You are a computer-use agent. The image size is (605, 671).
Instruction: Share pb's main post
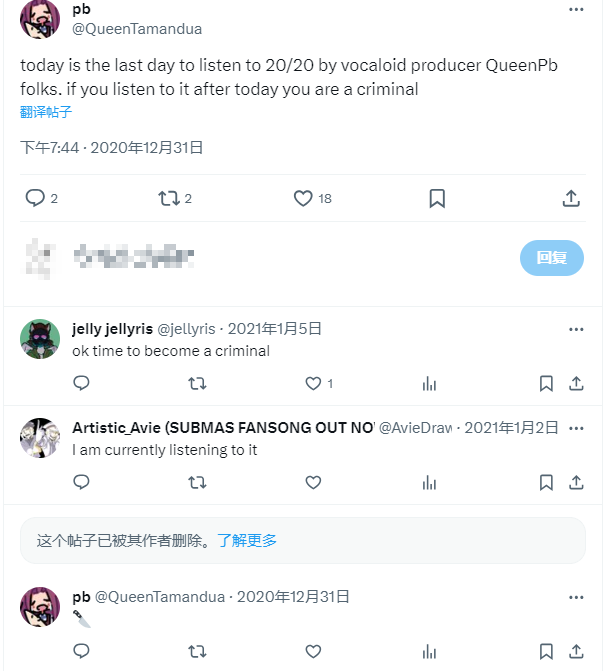571,198
